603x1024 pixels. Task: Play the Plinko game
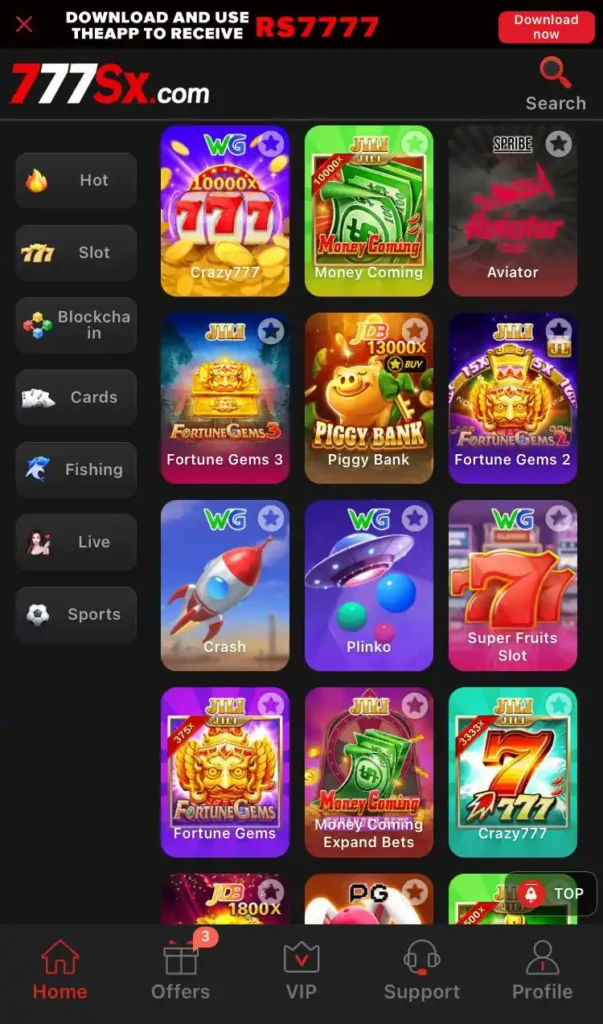[368, 585]
